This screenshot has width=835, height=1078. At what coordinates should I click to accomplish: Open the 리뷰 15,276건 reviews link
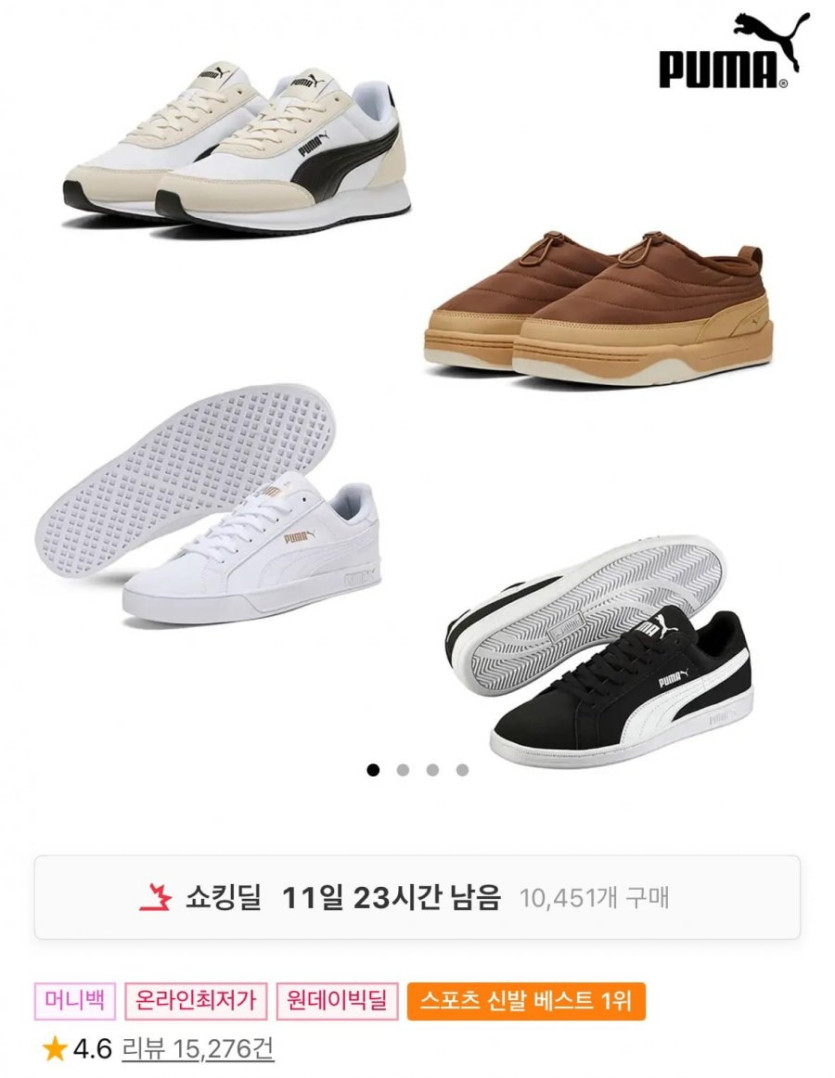pos(197,1049)
